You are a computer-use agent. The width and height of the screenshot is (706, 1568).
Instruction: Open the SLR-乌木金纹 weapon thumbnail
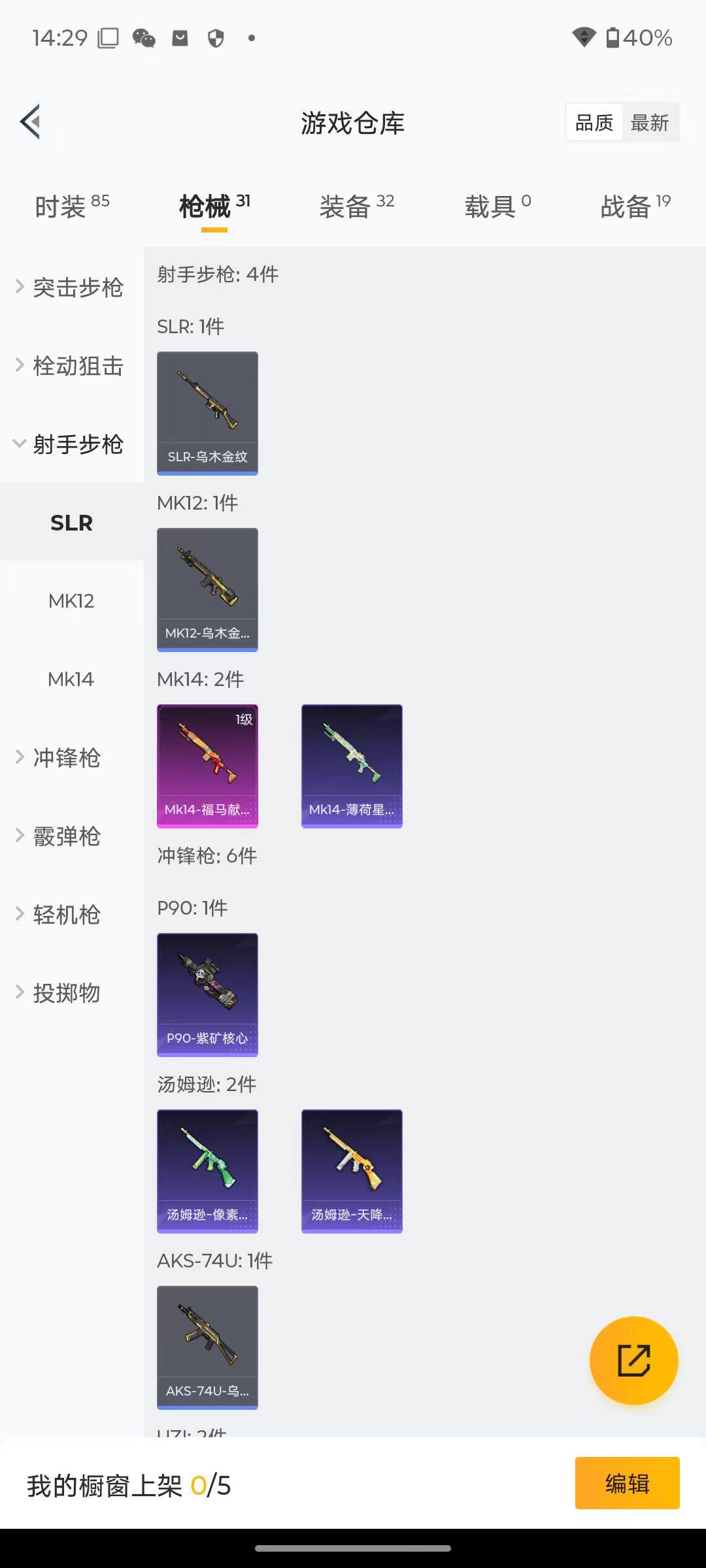coord(207,413)
